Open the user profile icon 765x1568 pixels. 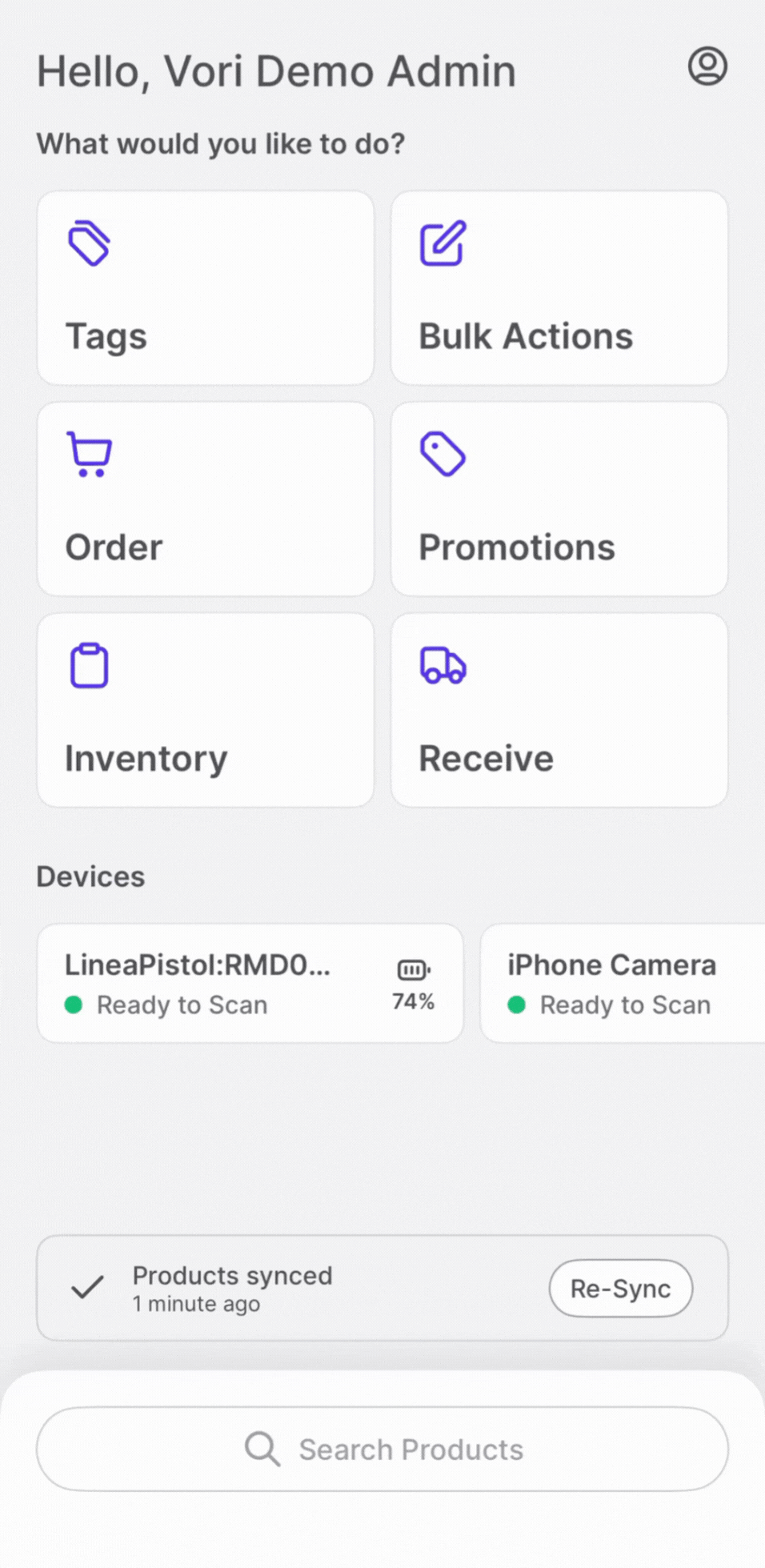(707, 67)
